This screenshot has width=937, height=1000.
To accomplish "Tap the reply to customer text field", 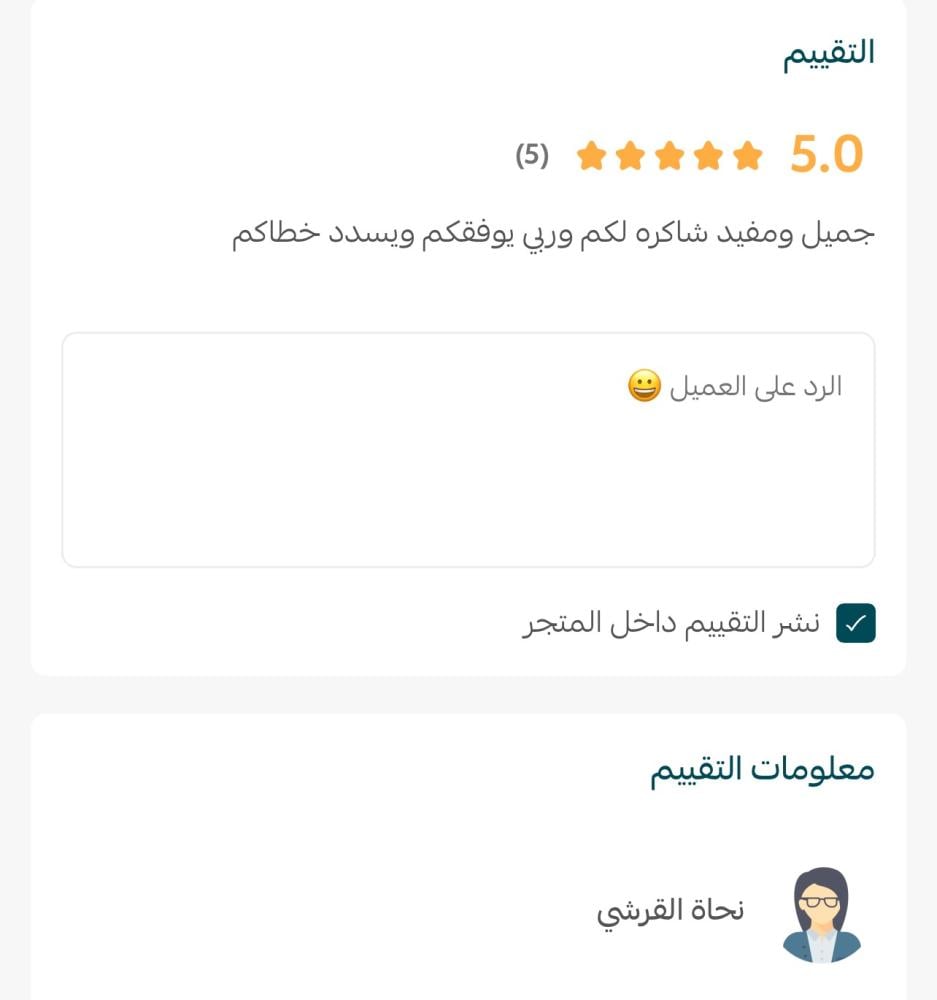I will pyautogui.click(x=468, y=450).
